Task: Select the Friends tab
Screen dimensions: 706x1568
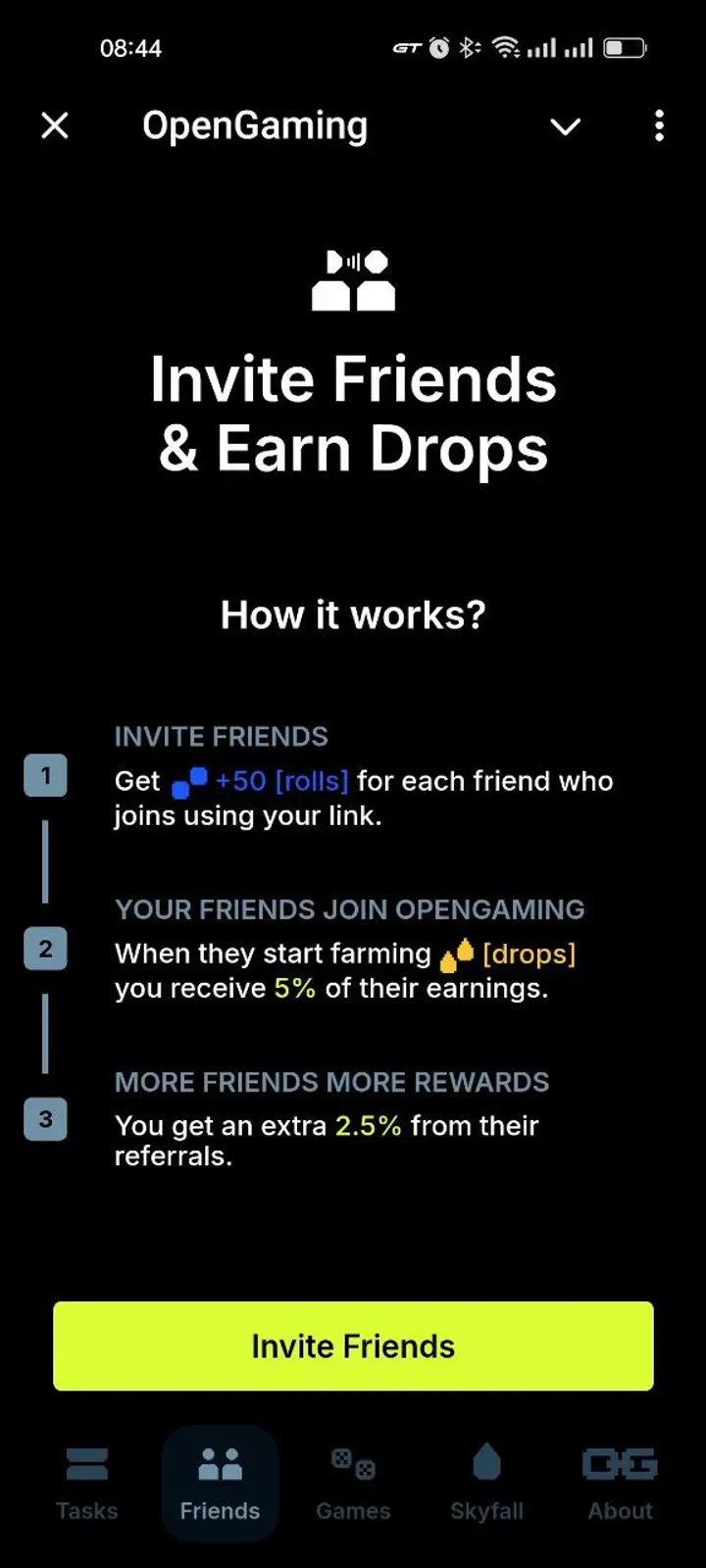Action: [x=220, y=1482]
